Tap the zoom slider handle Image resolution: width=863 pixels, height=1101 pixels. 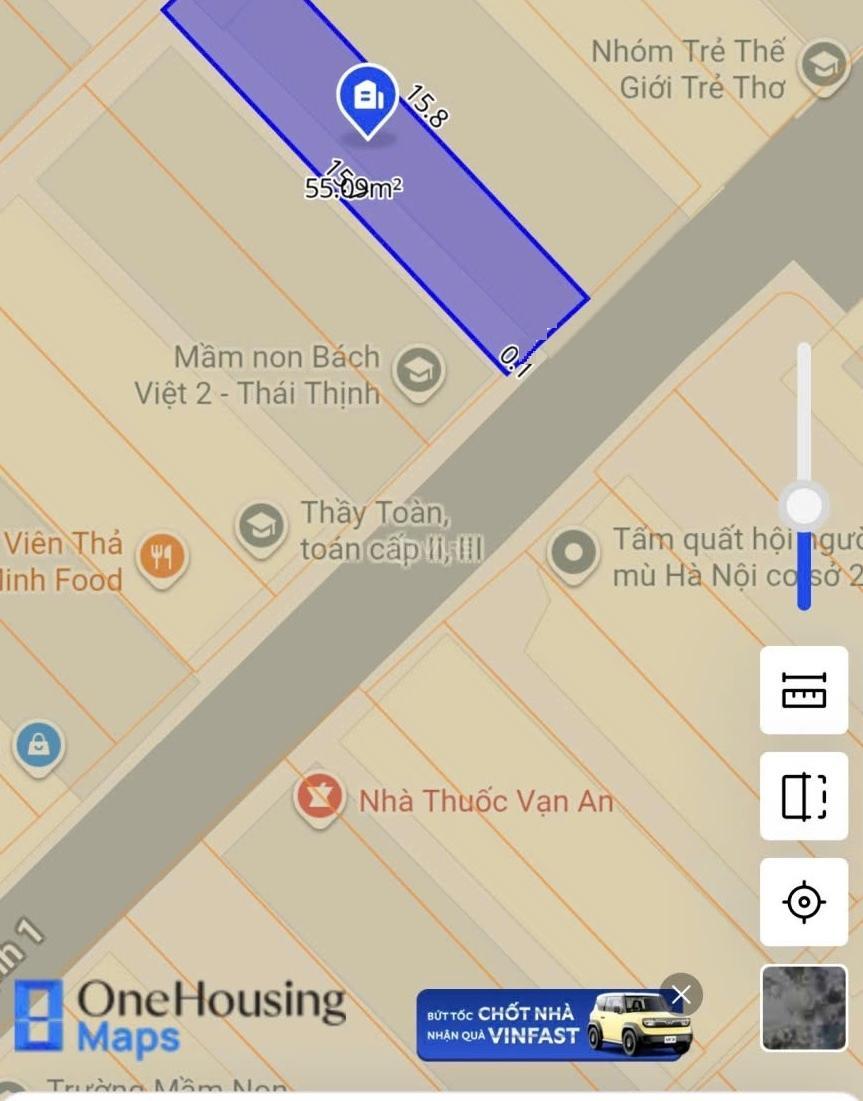point(803,505)
